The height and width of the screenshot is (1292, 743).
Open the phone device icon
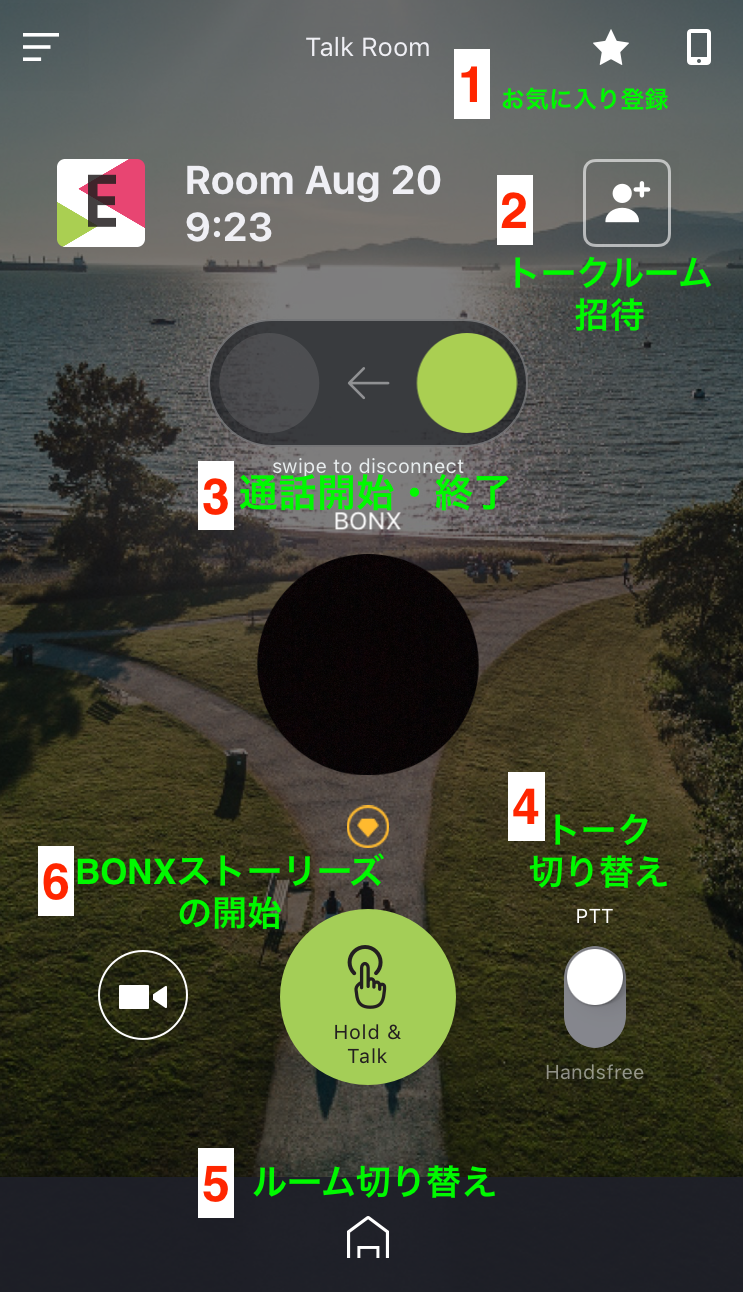(x=699, y=47)
